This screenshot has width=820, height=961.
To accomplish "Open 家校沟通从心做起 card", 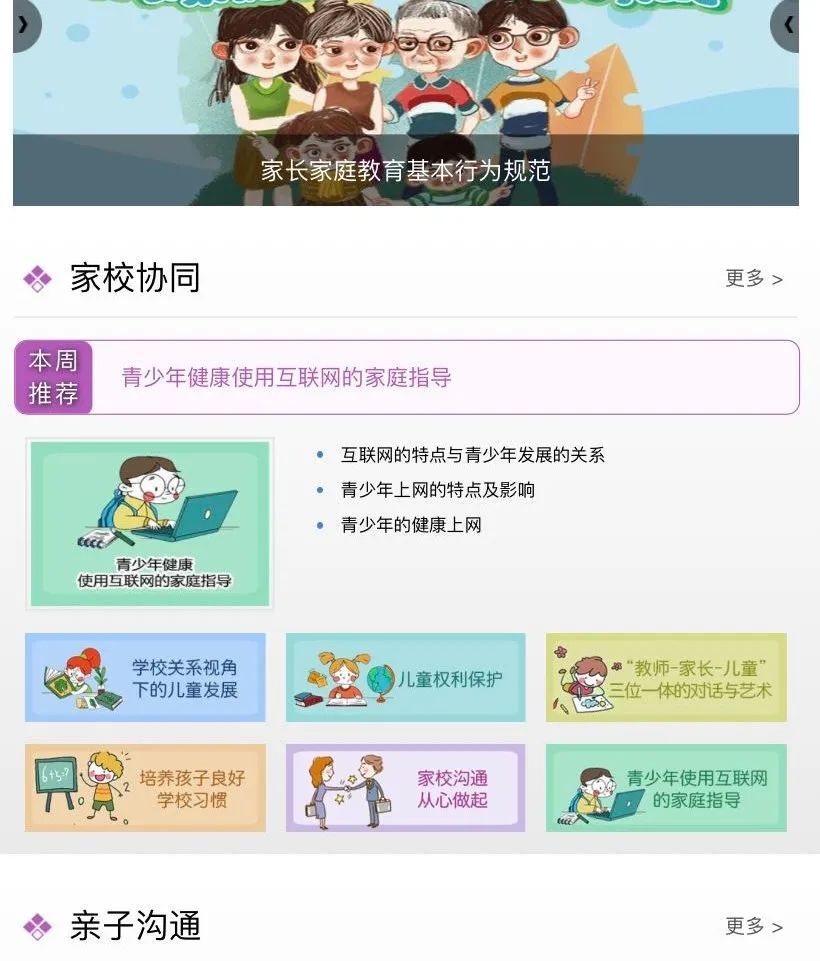I will (405, 788).
